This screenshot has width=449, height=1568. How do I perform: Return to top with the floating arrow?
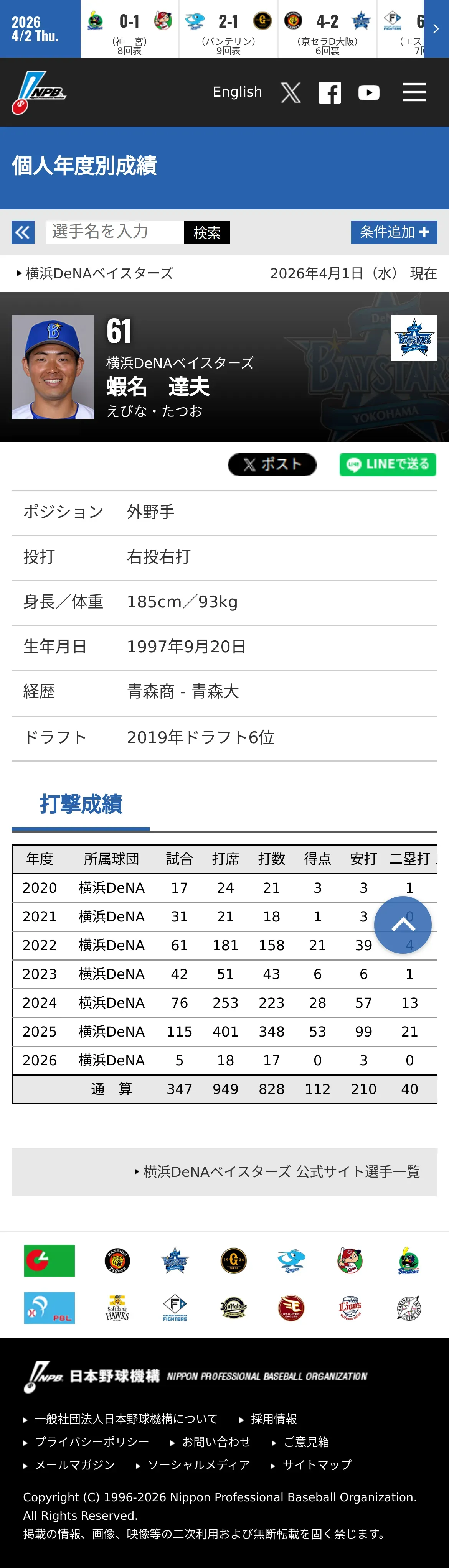[403, 925]
